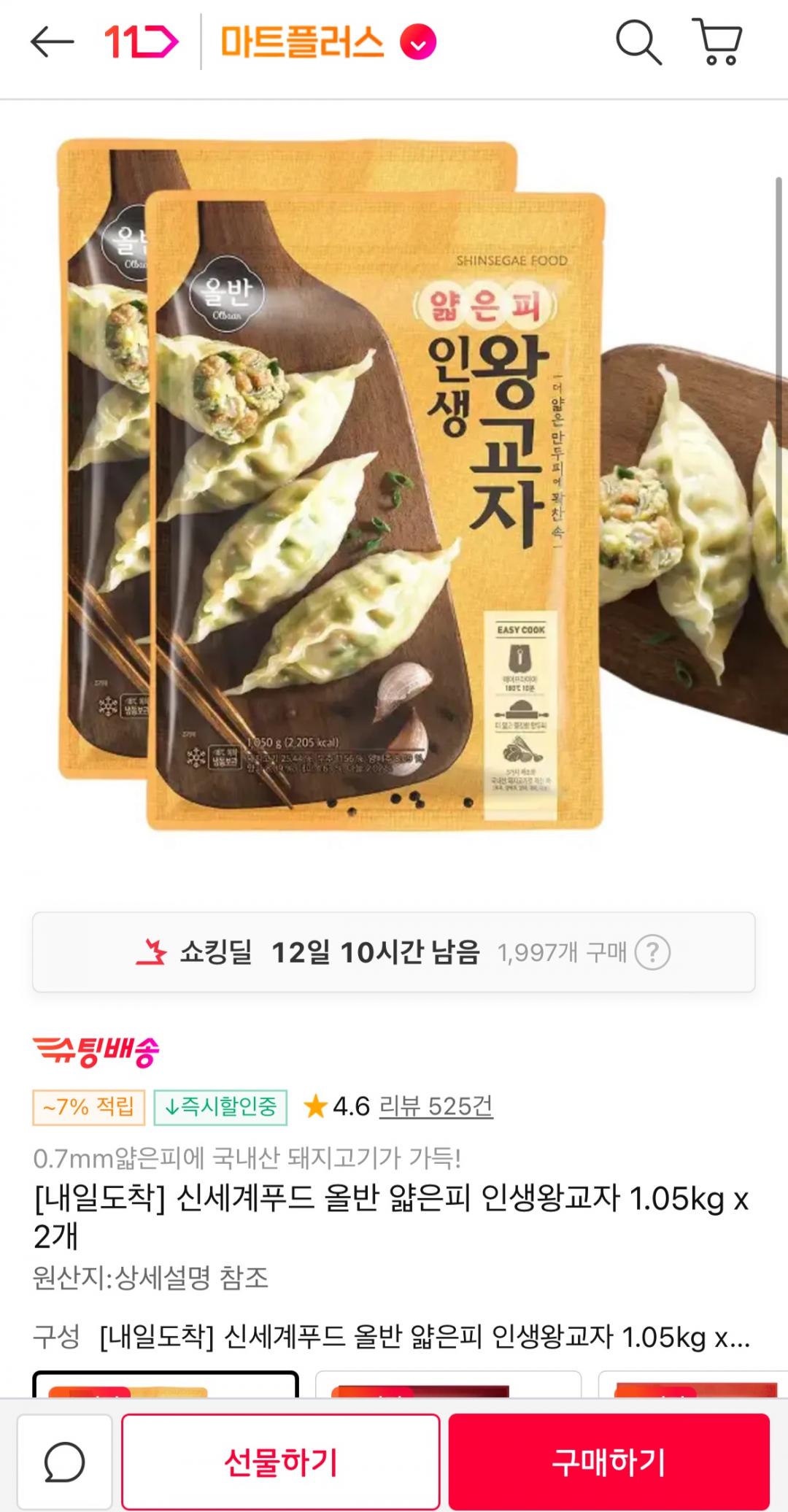Image resolution: width=788 pixels, height=1512 pixels.
Task: Select the second 구성 option thumbnail
Action: [x=448, y=1385]
